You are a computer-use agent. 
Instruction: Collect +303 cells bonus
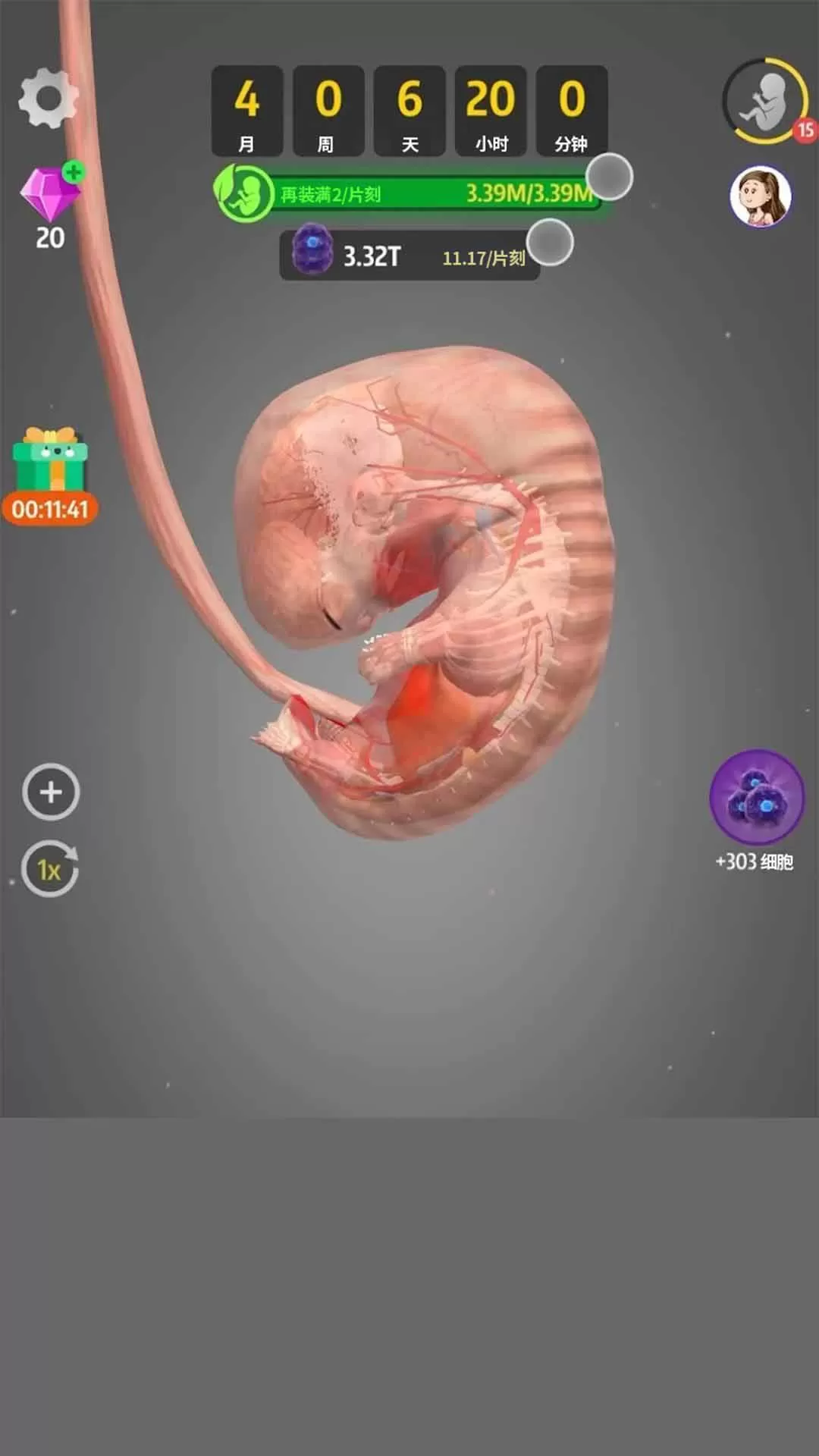[756, 797]
